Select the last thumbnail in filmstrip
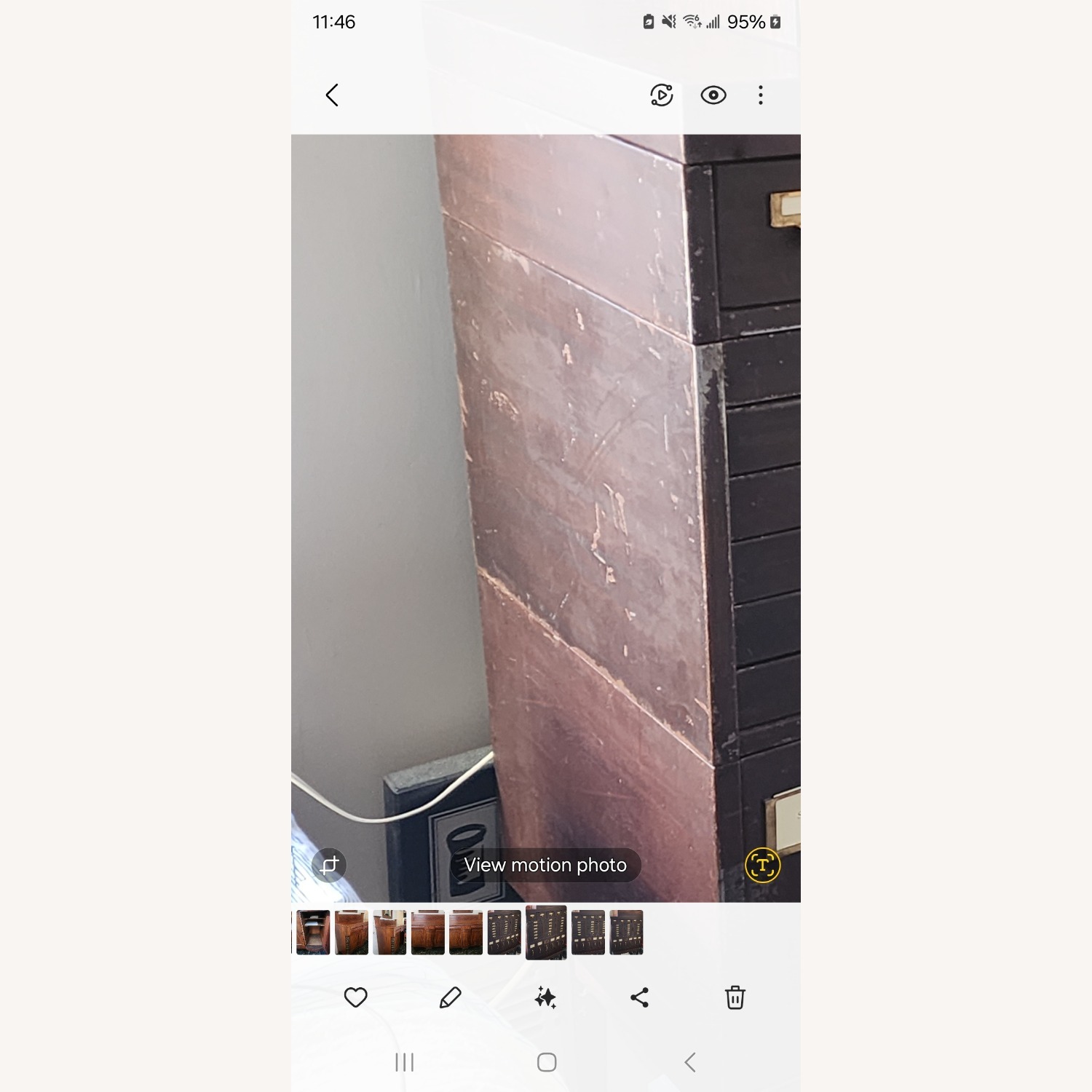 click(626, 932)
